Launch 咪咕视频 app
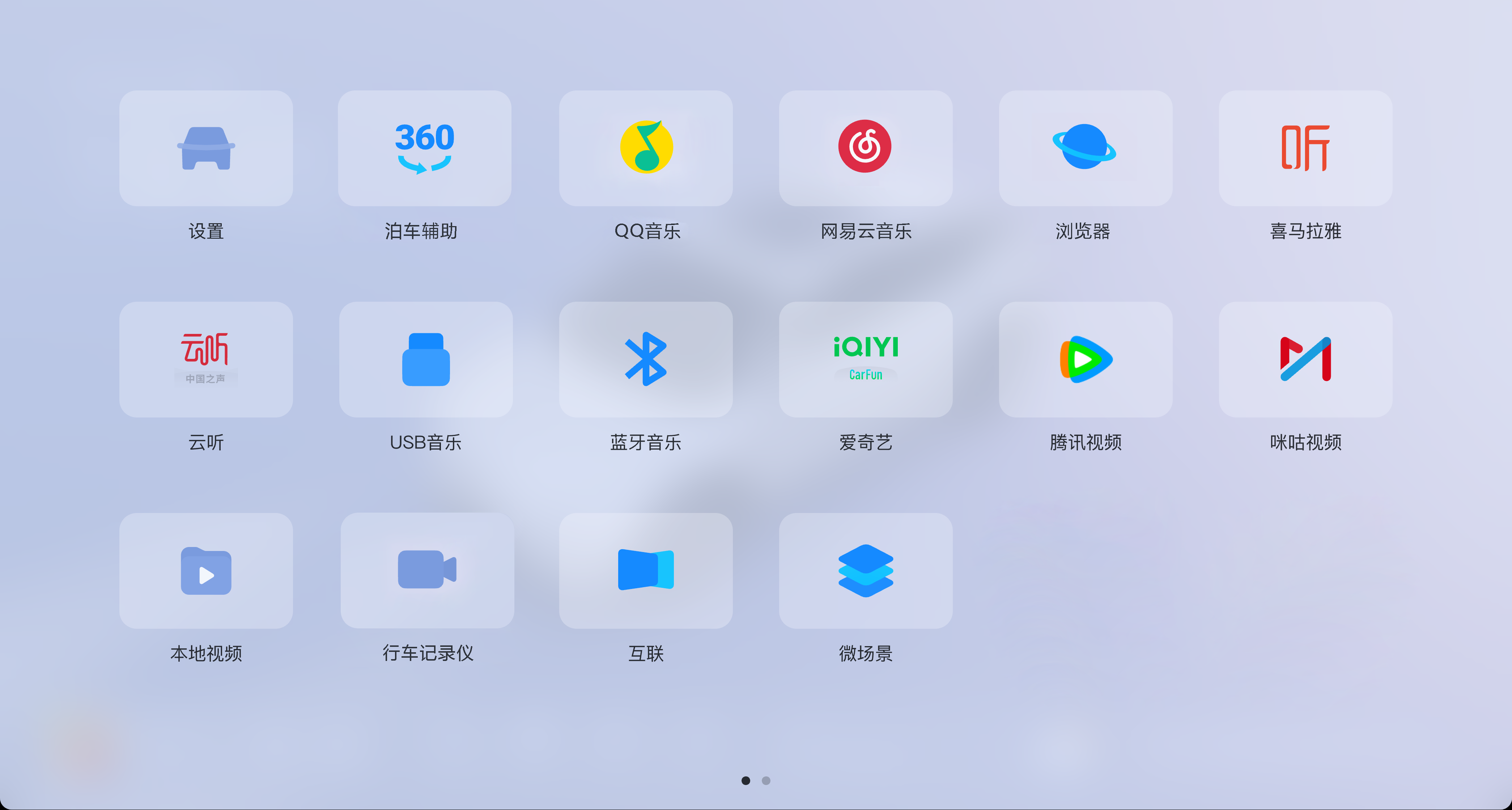Viewport: 1512px width, 810px height. point(1305,359)
